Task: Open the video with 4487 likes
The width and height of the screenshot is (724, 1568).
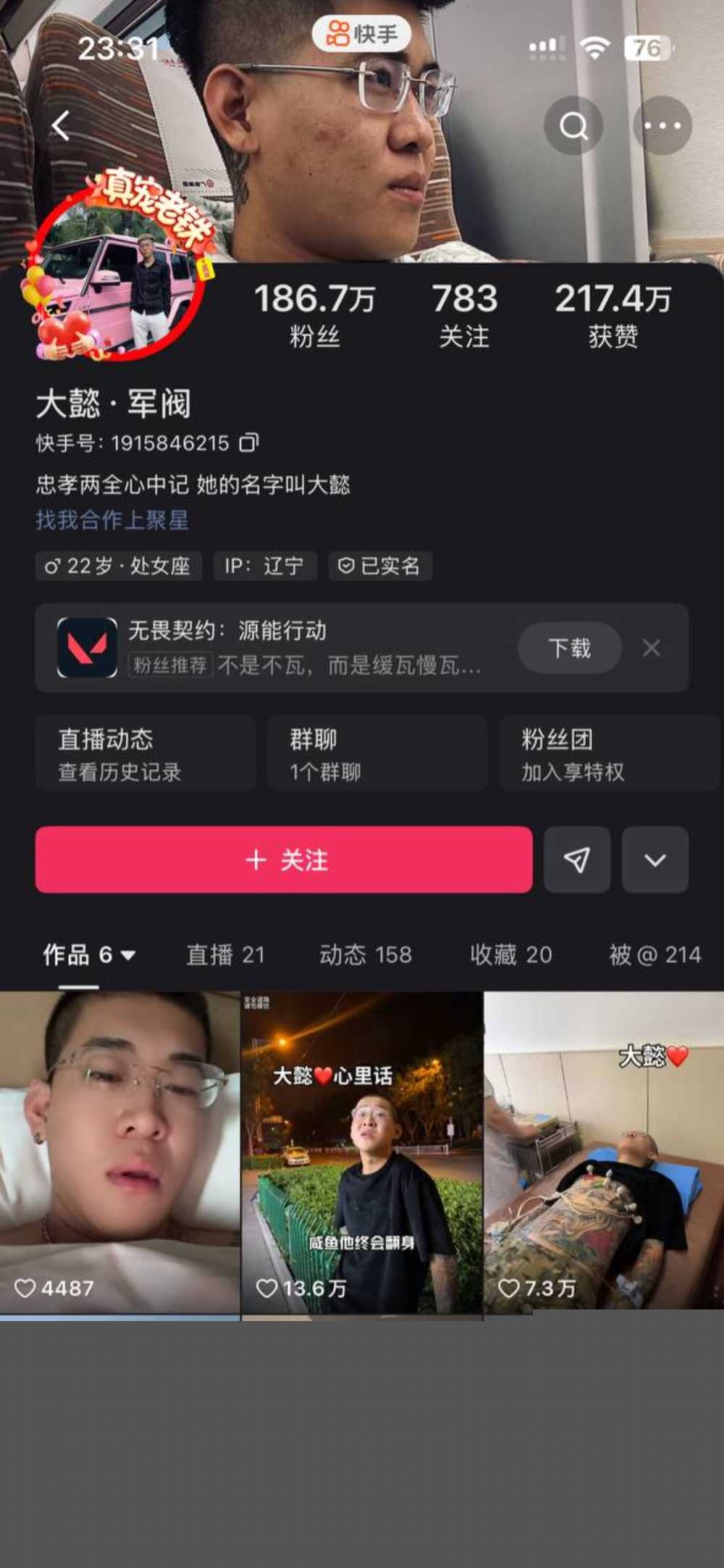Action: point(119,1152)
